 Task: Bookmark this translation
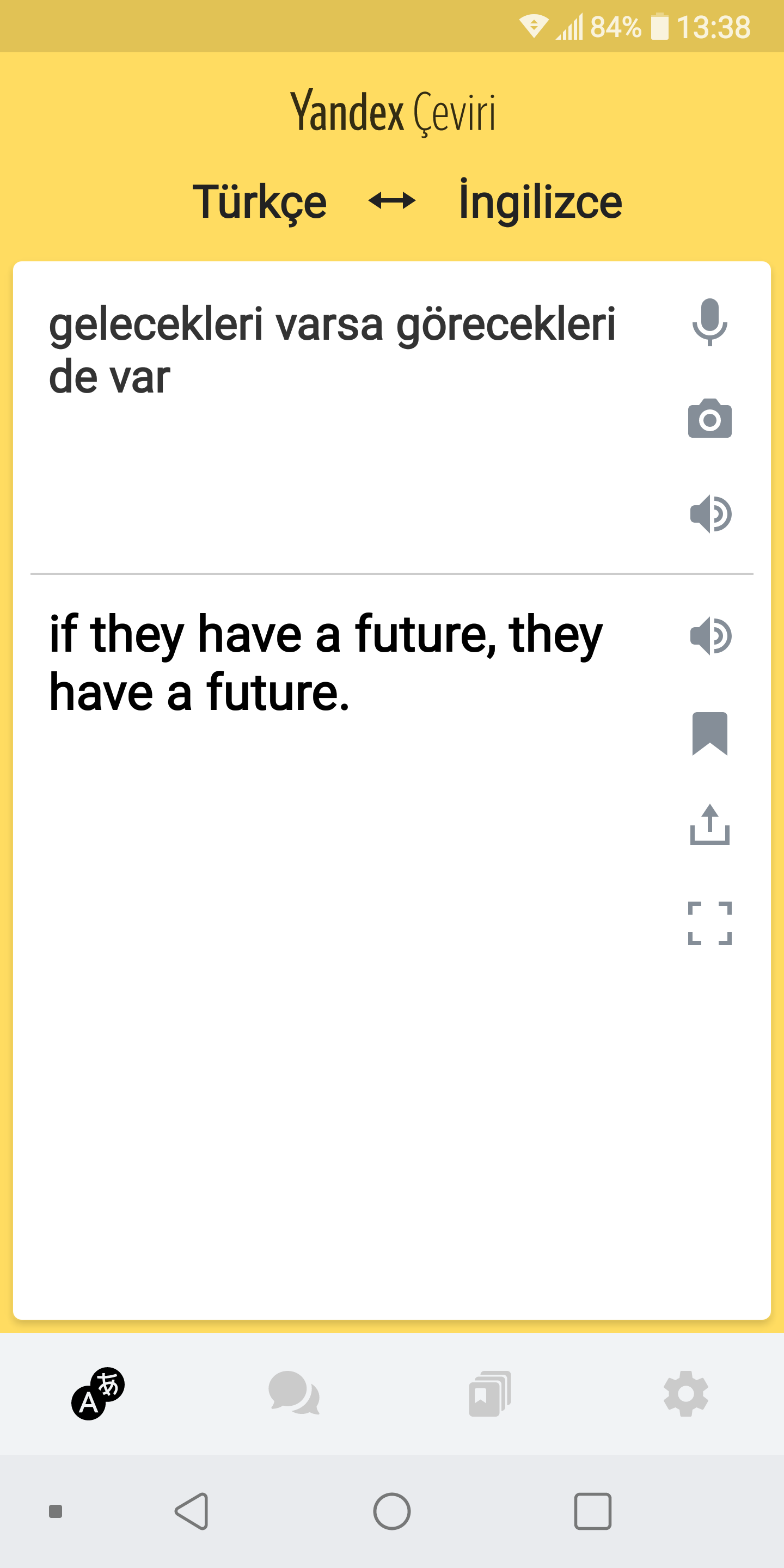coord(710,733)
